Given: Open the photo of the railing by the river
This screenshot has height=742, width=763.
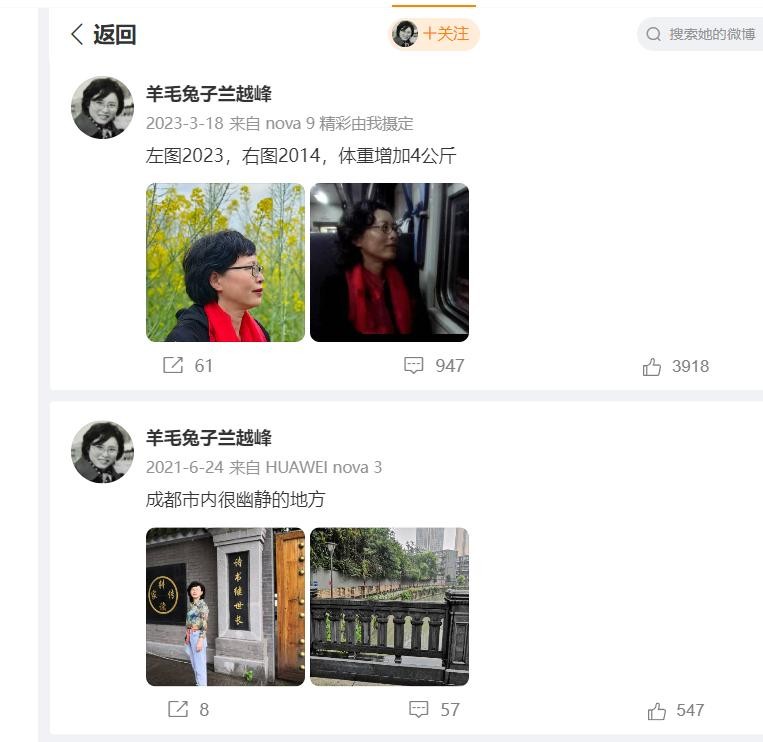Looking at the screenshot, I should [389, 606].
